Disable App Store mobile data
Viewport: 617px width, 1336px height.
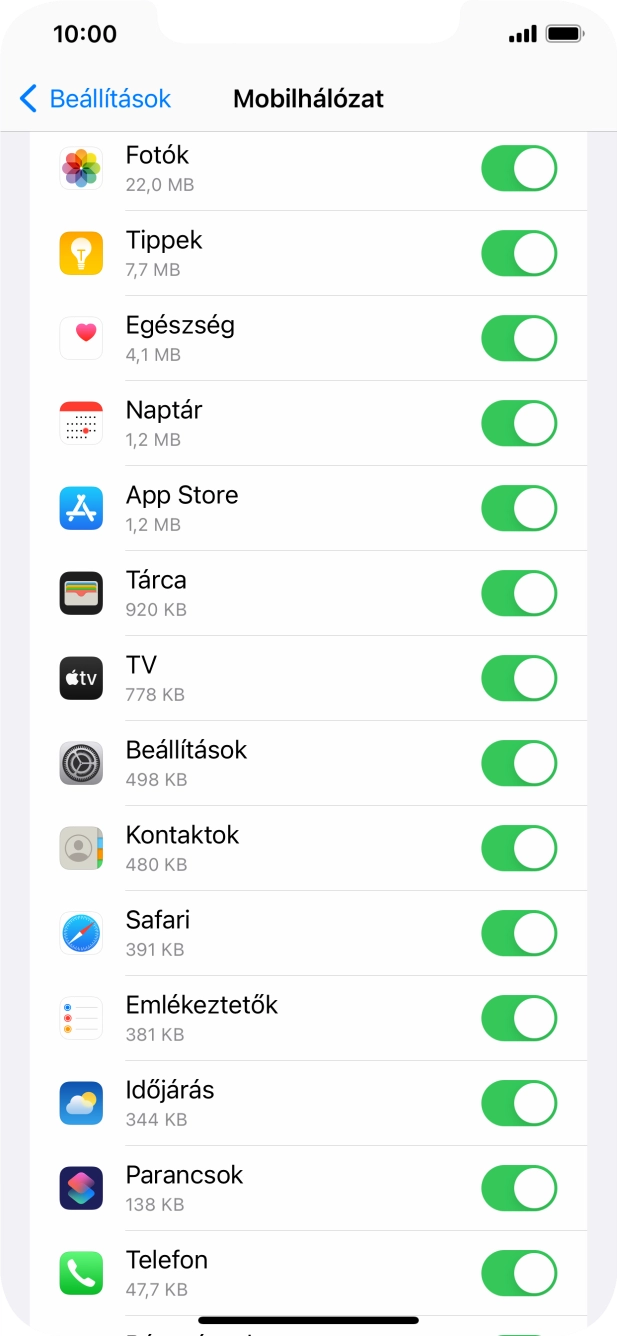(519, 508)
